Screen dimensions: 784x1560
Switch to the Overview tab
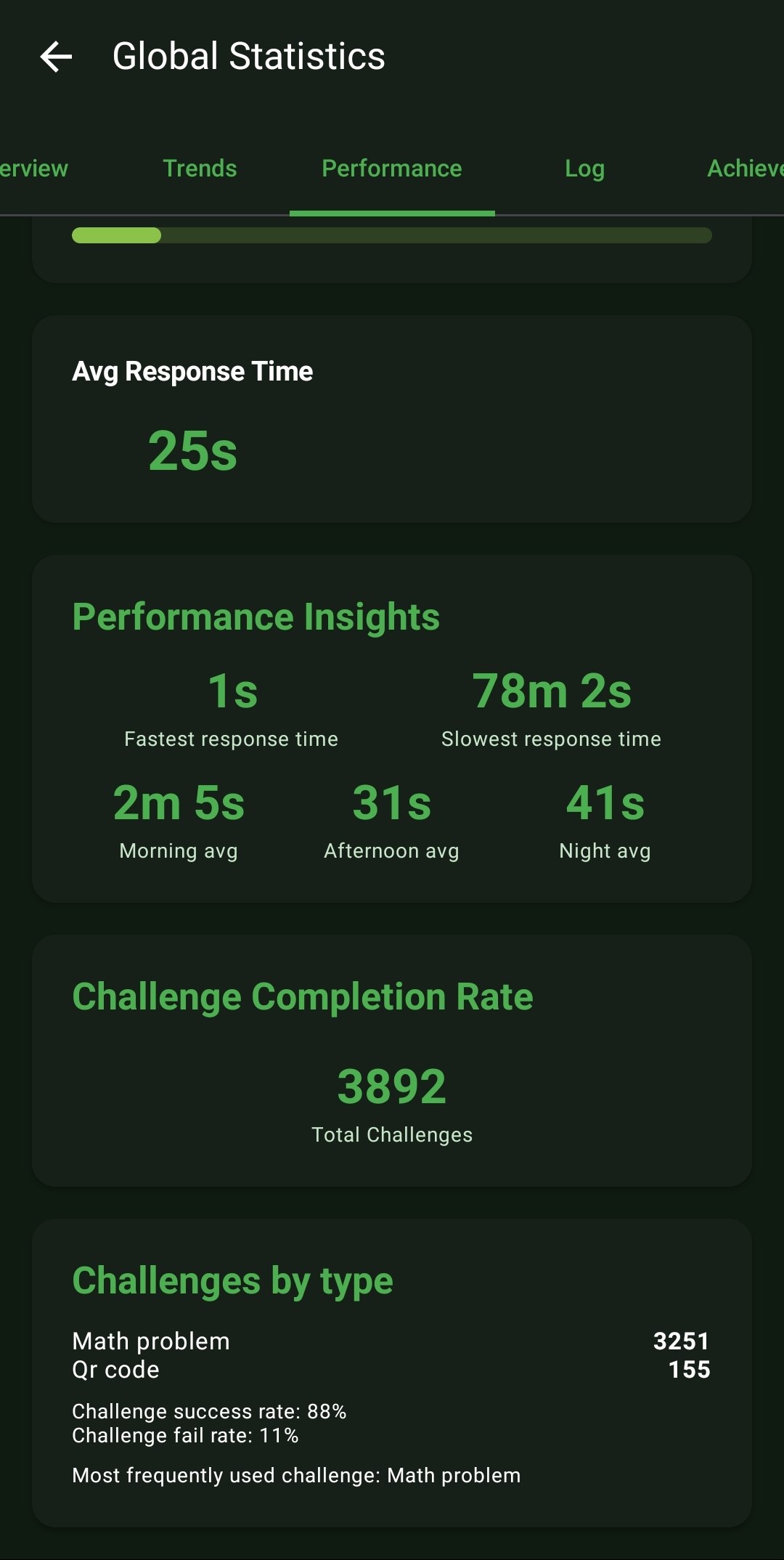(33, 168)
